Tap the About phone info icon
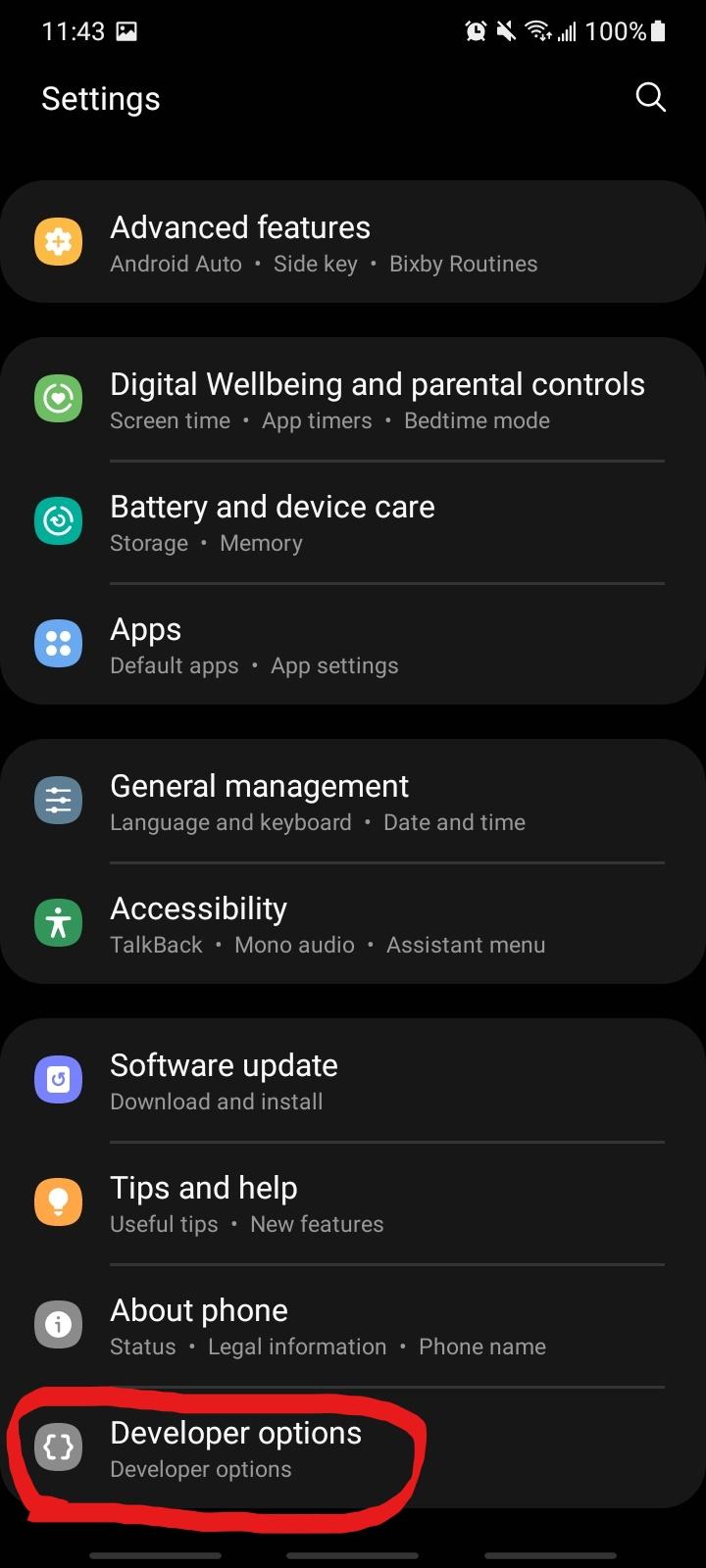 (58, 1324)
